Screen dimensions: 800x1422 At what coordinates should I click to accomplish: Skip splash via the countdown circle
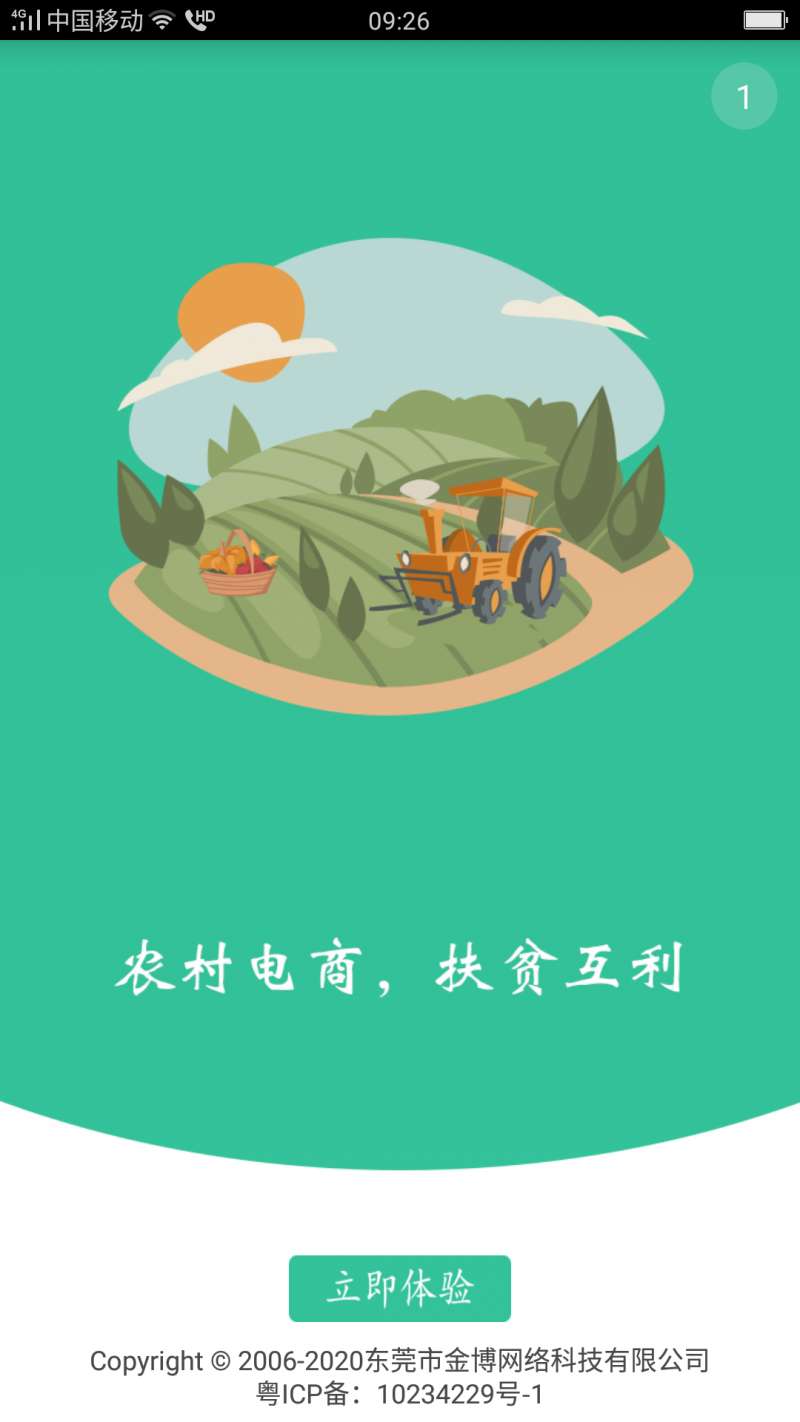(x=744, y=96)
